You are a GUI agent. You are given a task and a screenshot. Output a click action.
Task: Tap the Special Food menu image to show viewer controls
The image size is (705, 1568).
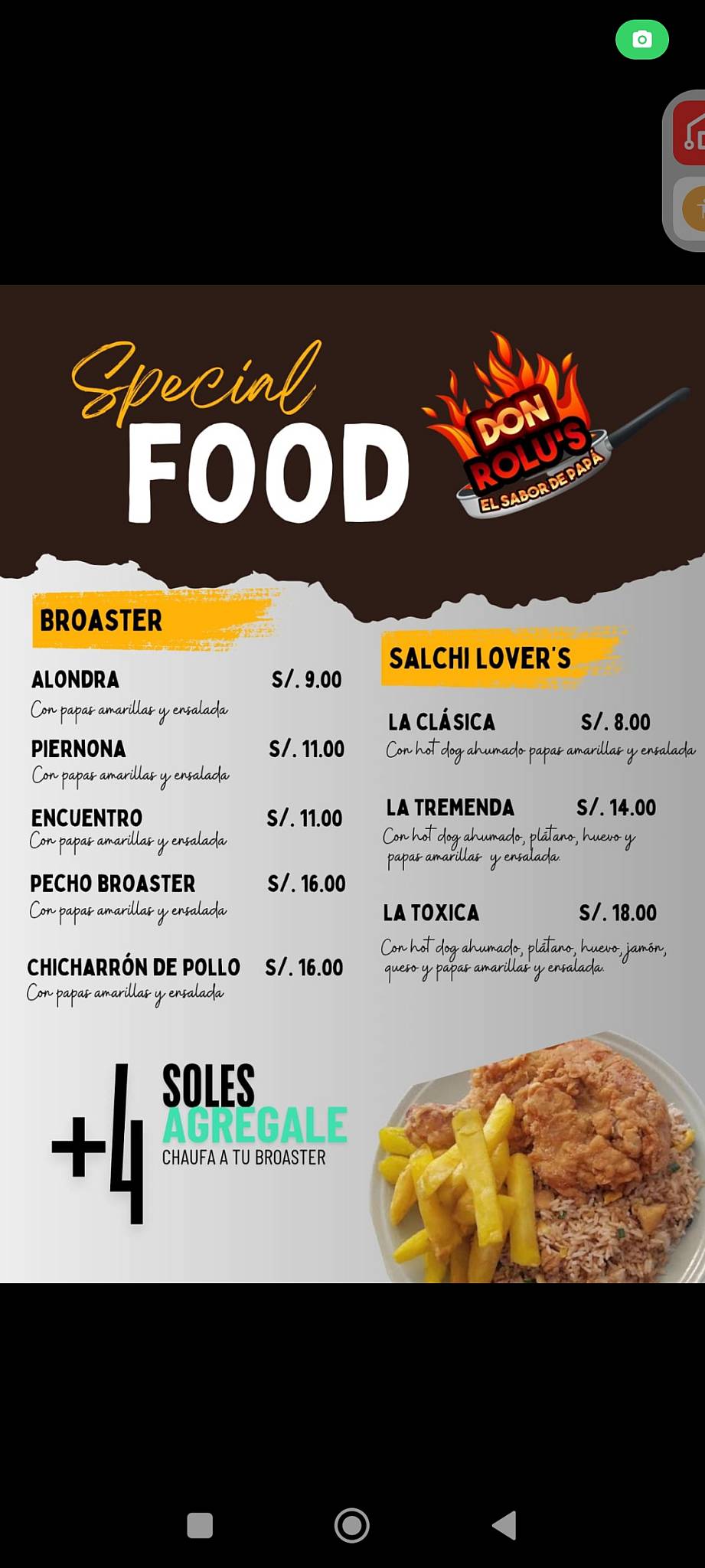point(352,783)
